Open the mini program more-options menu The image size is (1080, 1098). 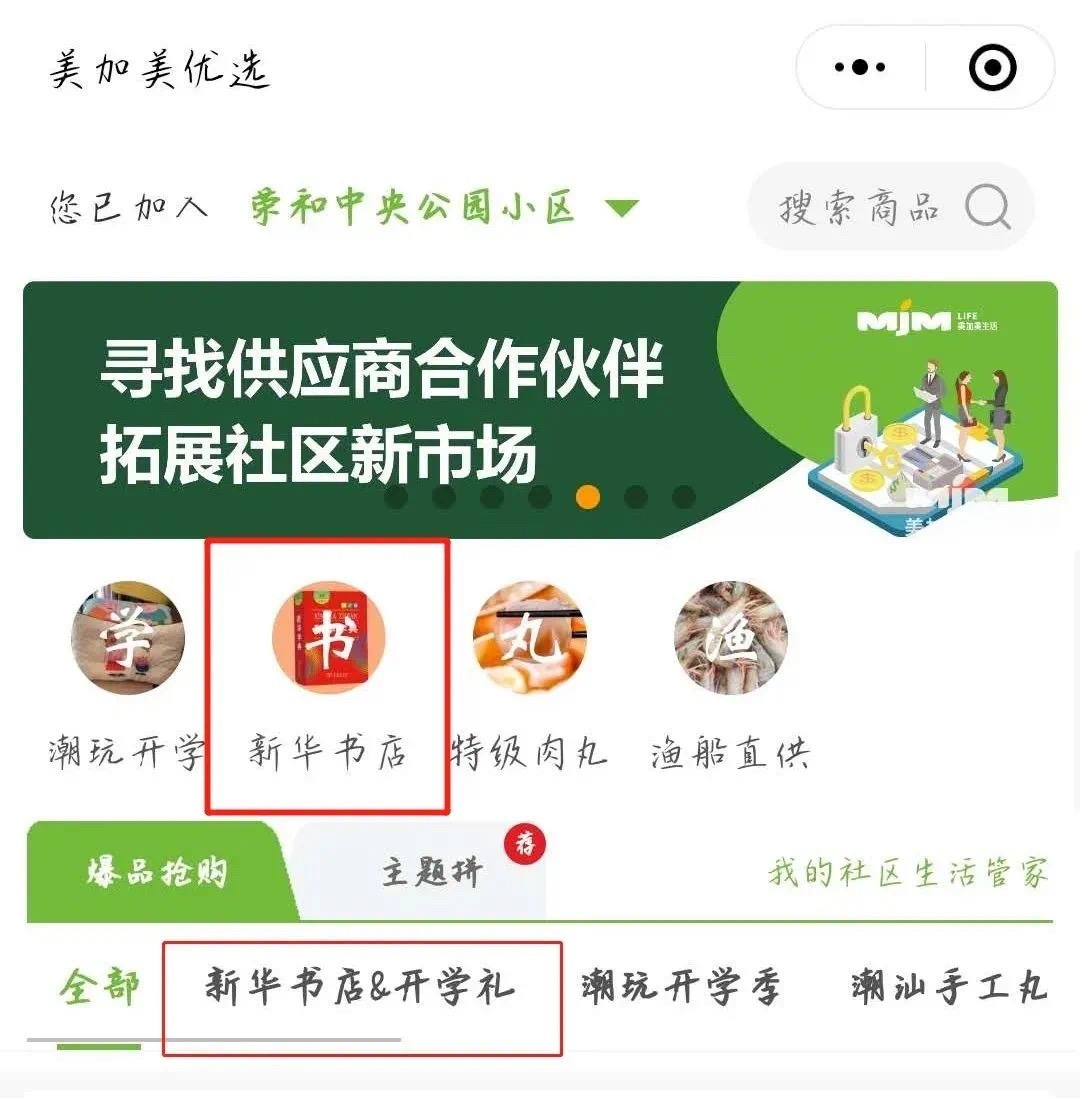pyautogui.click(x=860, y=68)
